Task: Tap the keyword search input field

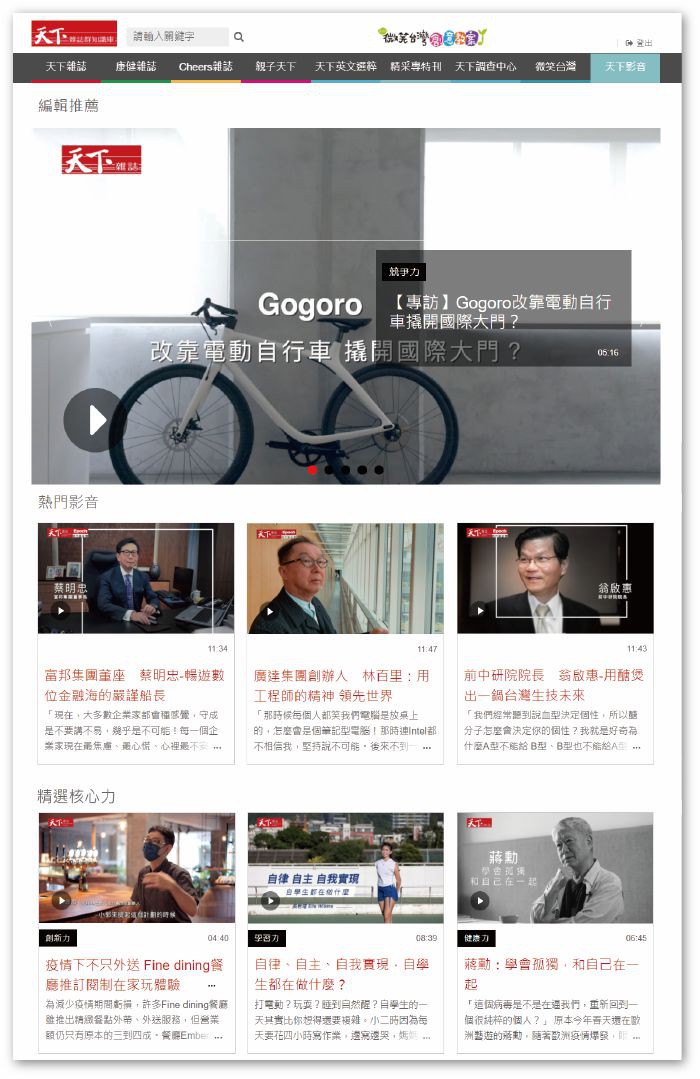Action: click(178, 37)
